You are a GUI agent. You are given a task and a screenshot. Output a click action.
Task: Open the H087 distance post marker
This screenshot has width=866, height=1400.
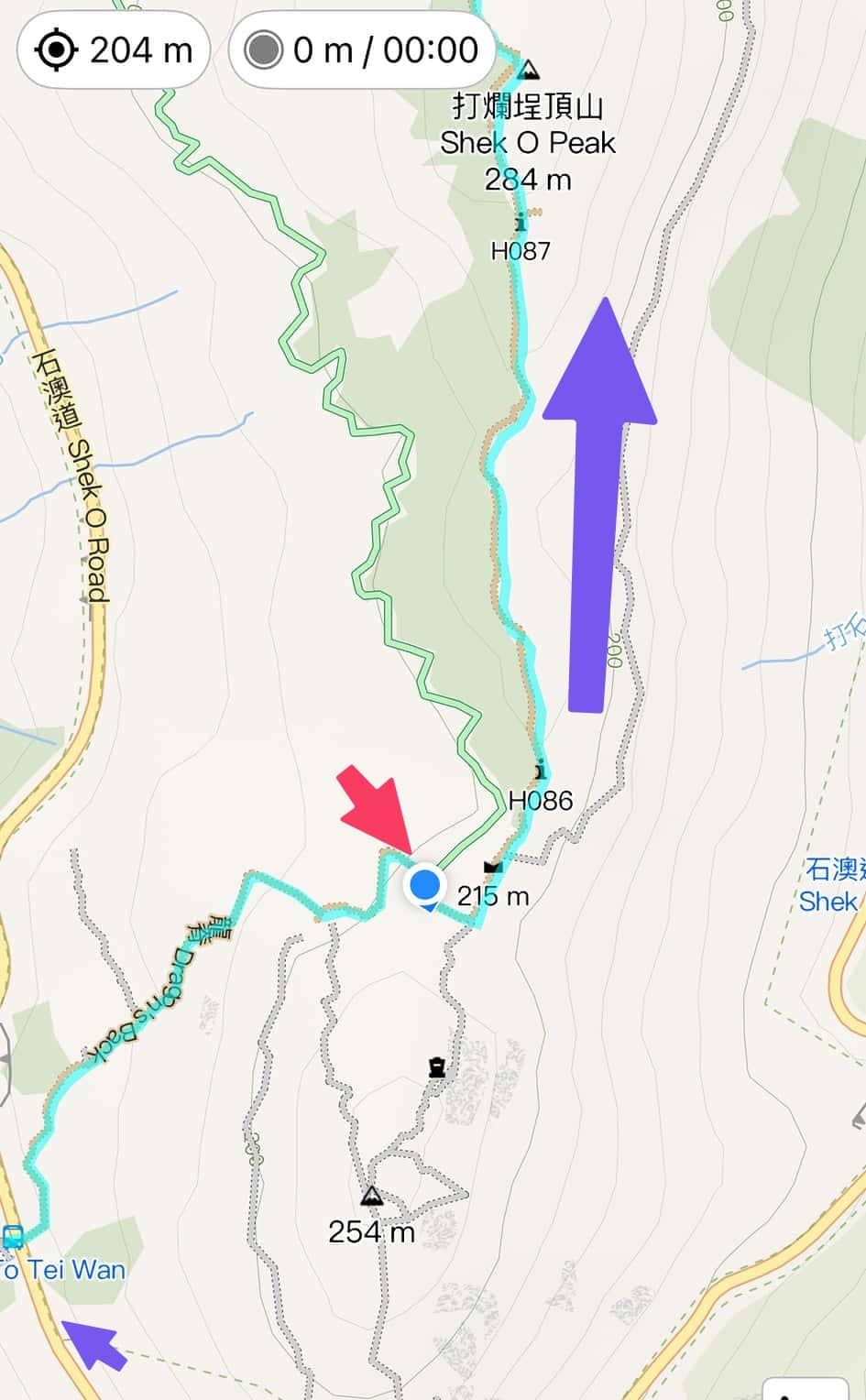[x=521, y=223]
